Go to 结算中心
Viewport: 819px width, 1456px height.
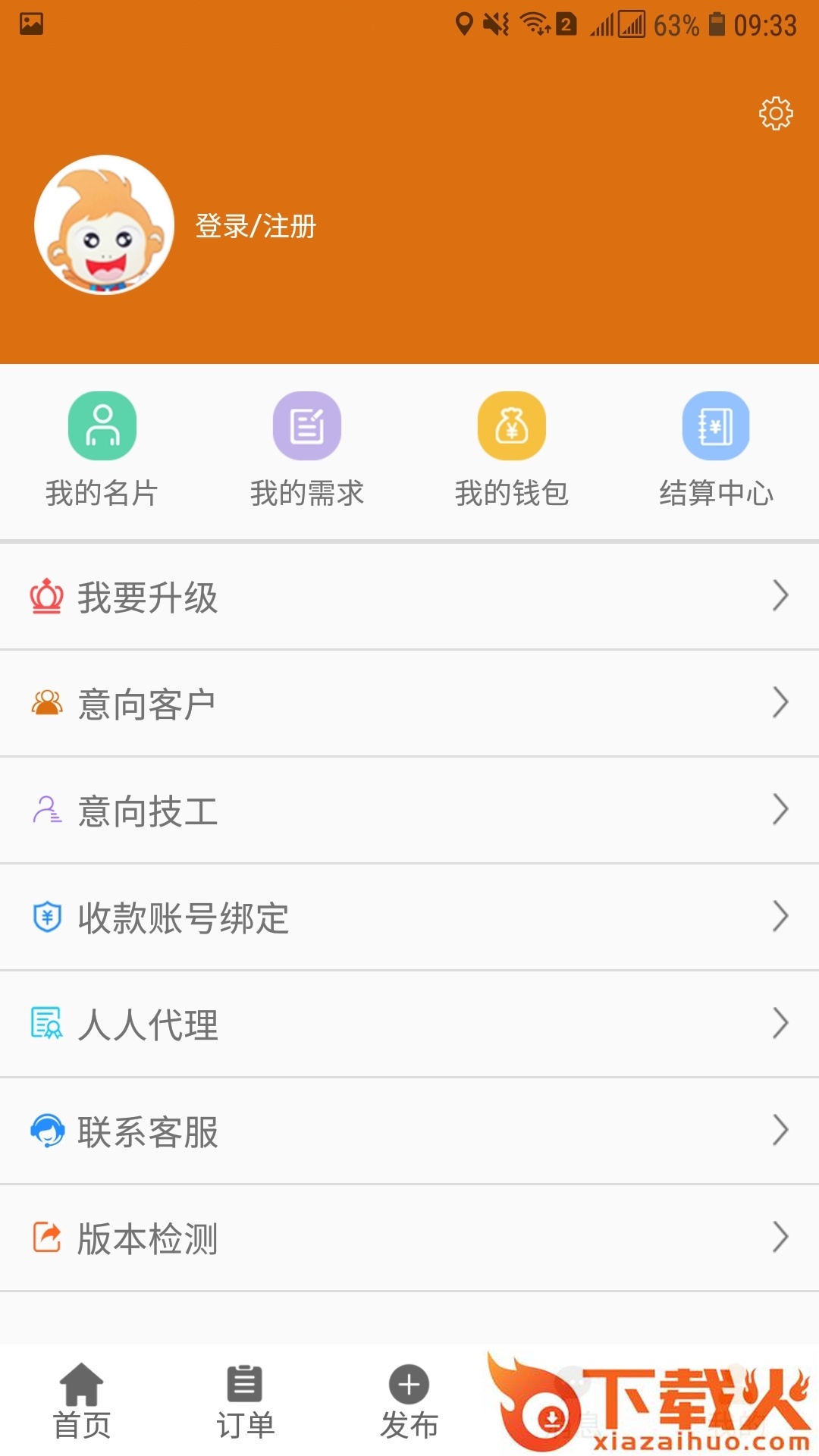coord(716,449)
